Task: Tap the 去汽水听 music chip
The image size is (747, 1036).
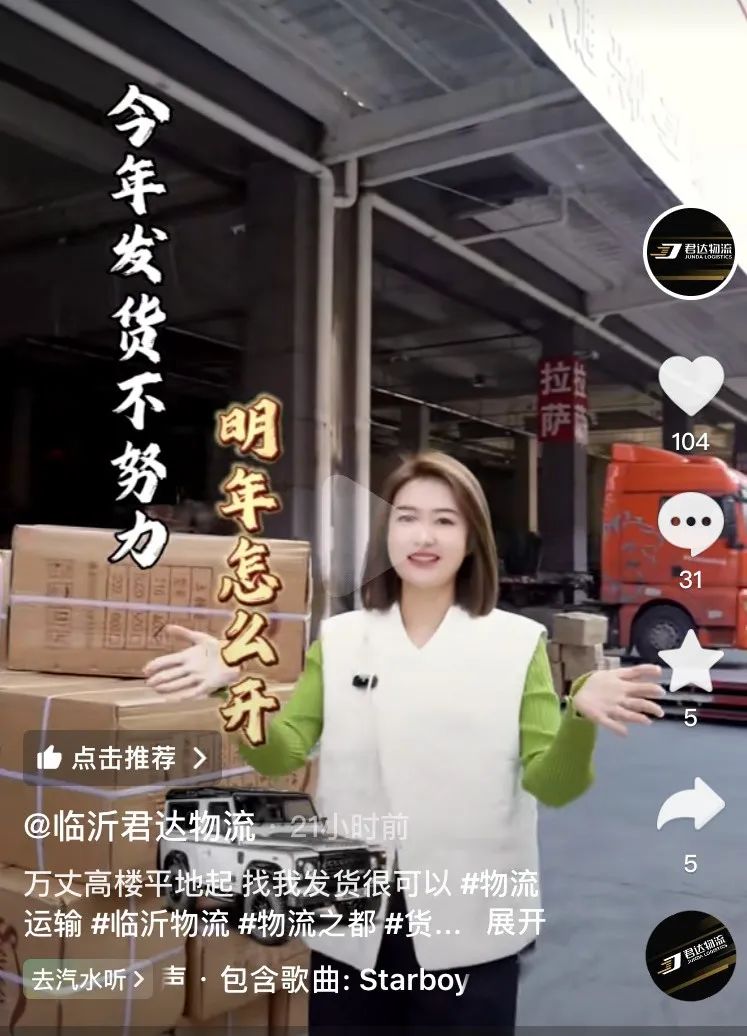Action: pyautogui.click(x=88, y=981)
